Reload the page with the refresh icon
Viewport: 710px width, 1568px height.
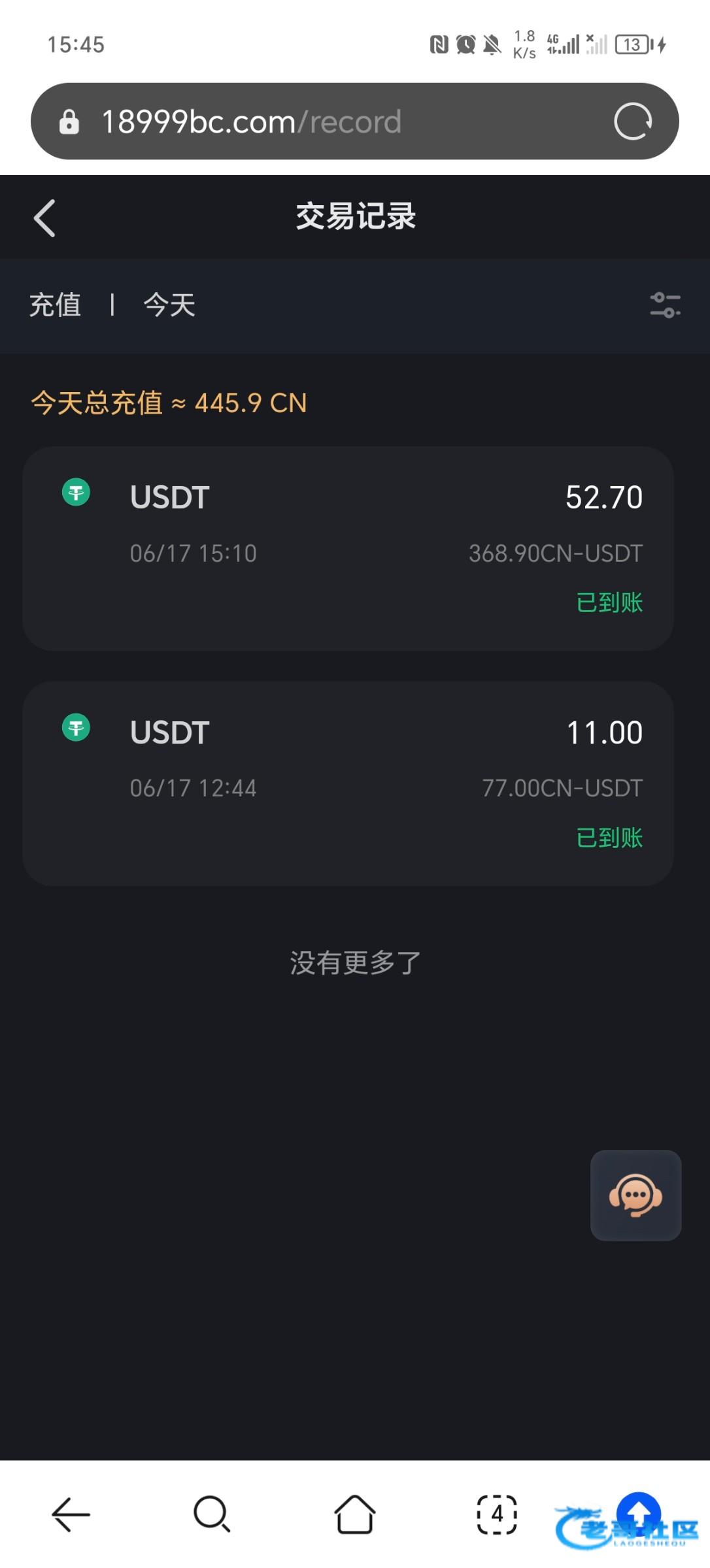[x=632, y=122]
